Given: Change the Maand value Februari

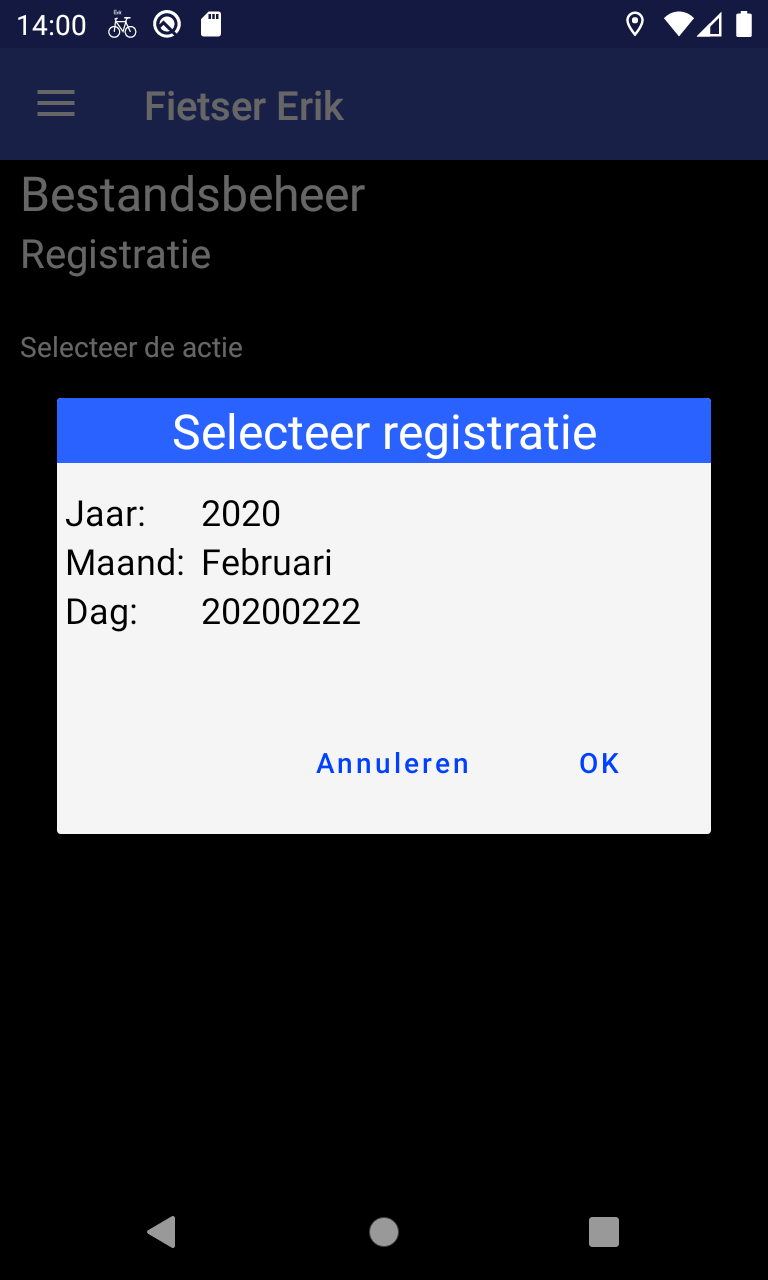Looking at the screenshot, I should (x=267, y=563).
